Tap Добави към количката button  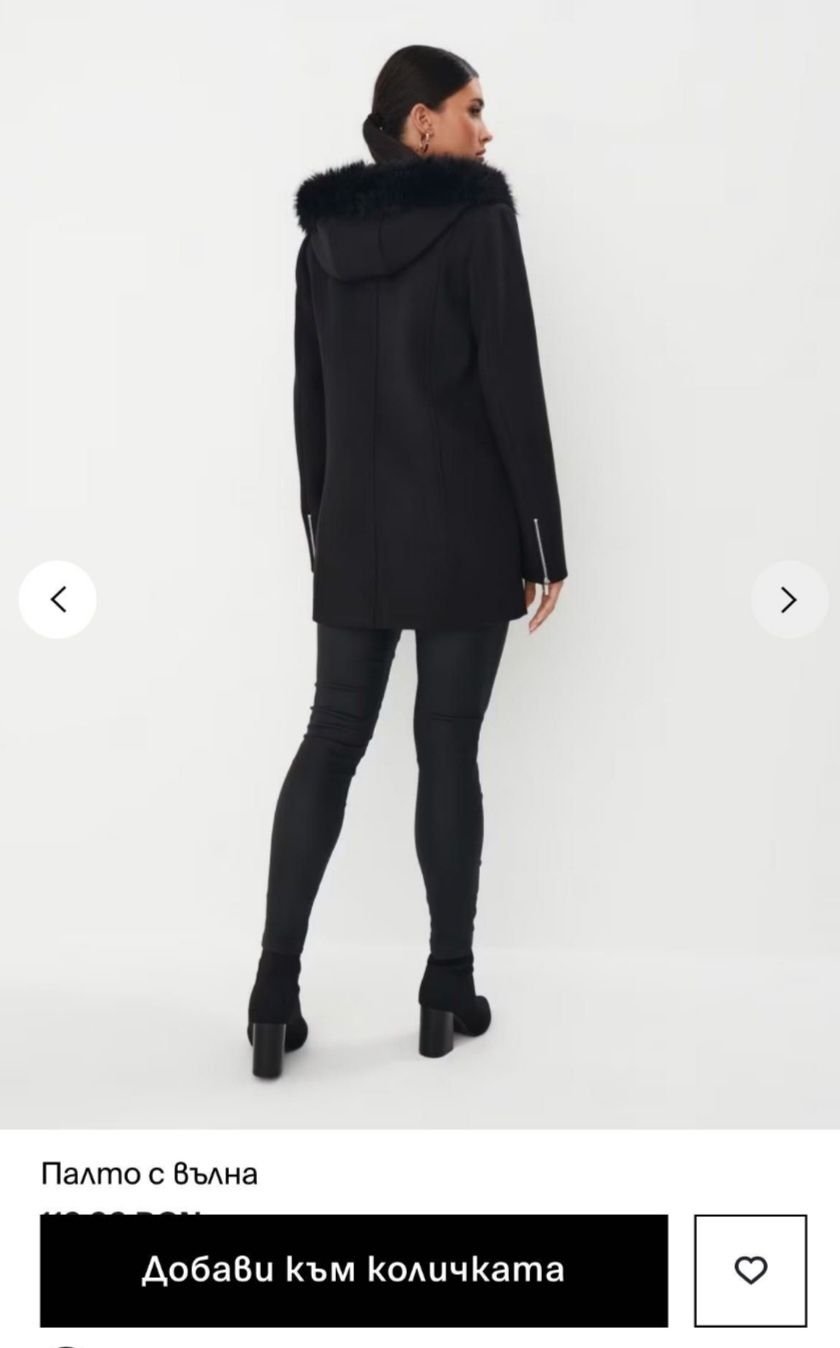353,1270
